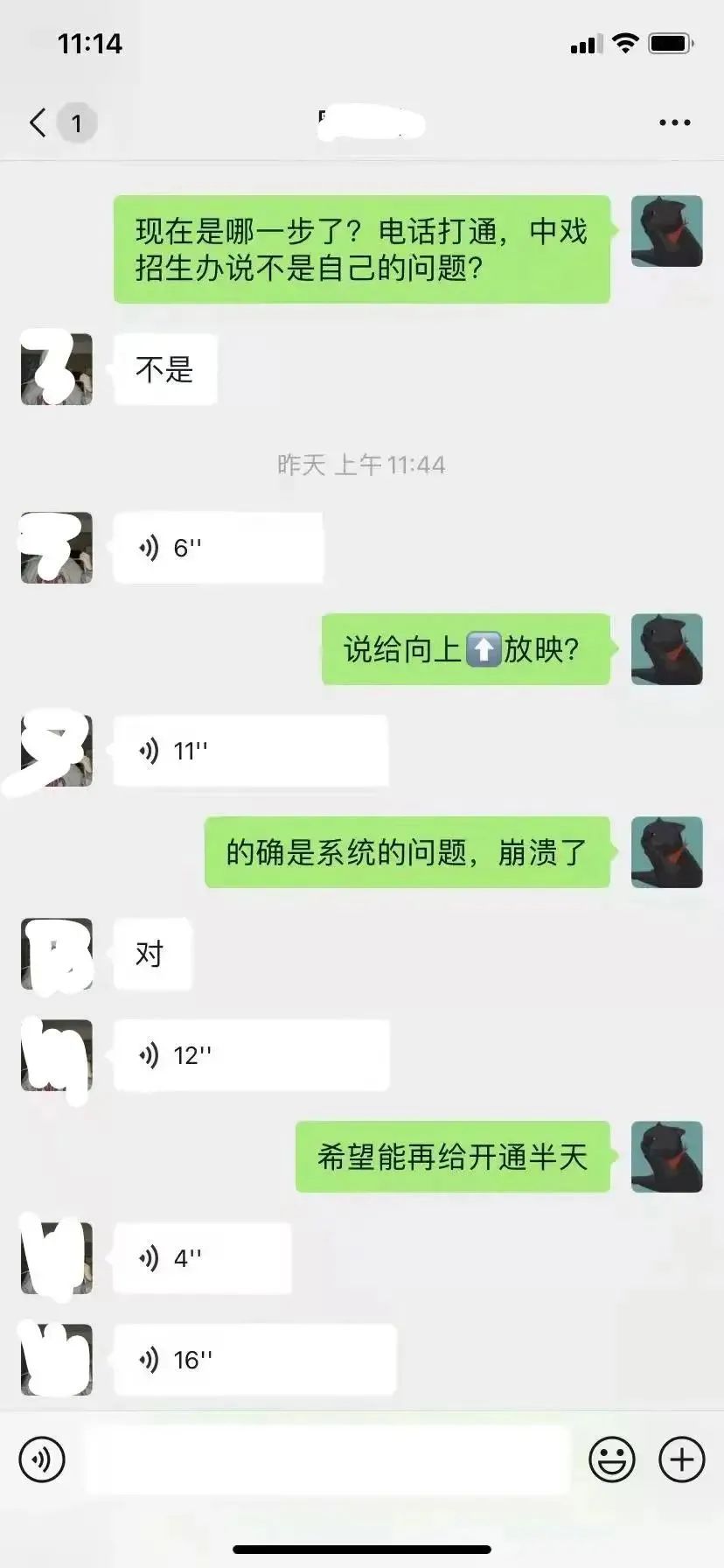Image resolution: width=724 pixels, height=1568 pixels.
Task: Open contact's avatar beside 不是 message
Action: tap(57, 369)
